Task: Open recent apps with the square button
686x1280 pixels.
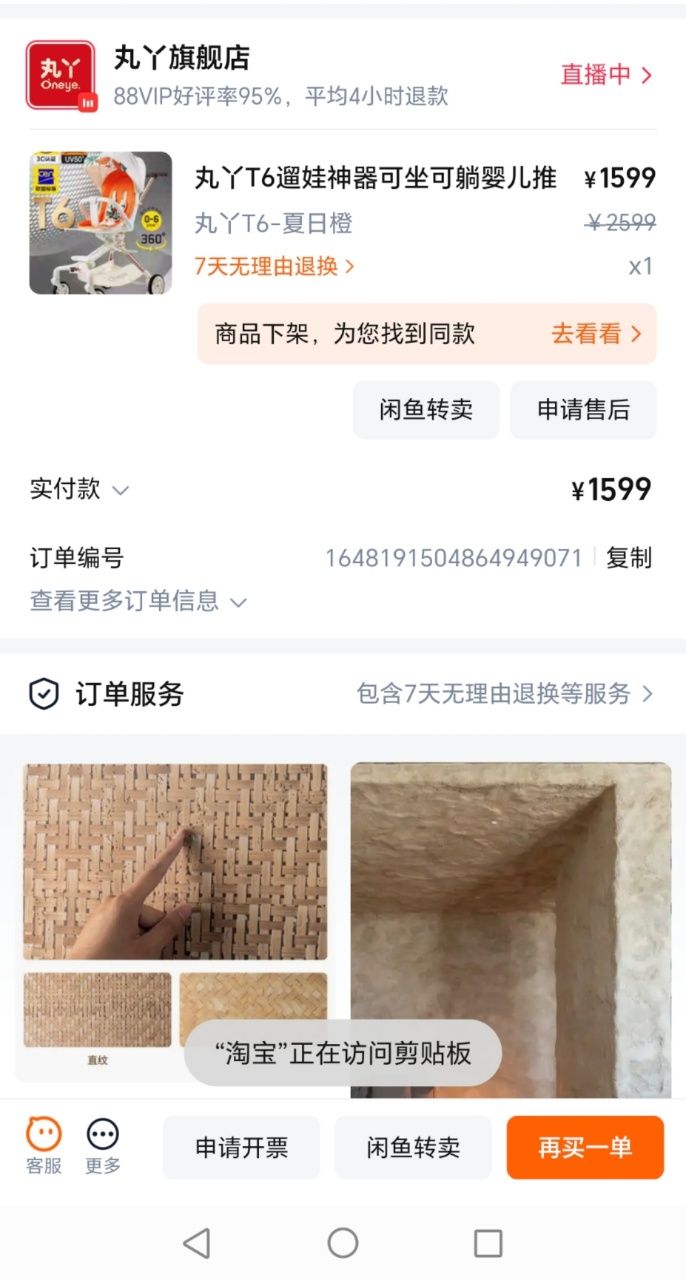Action: [x=488, y=1243]
